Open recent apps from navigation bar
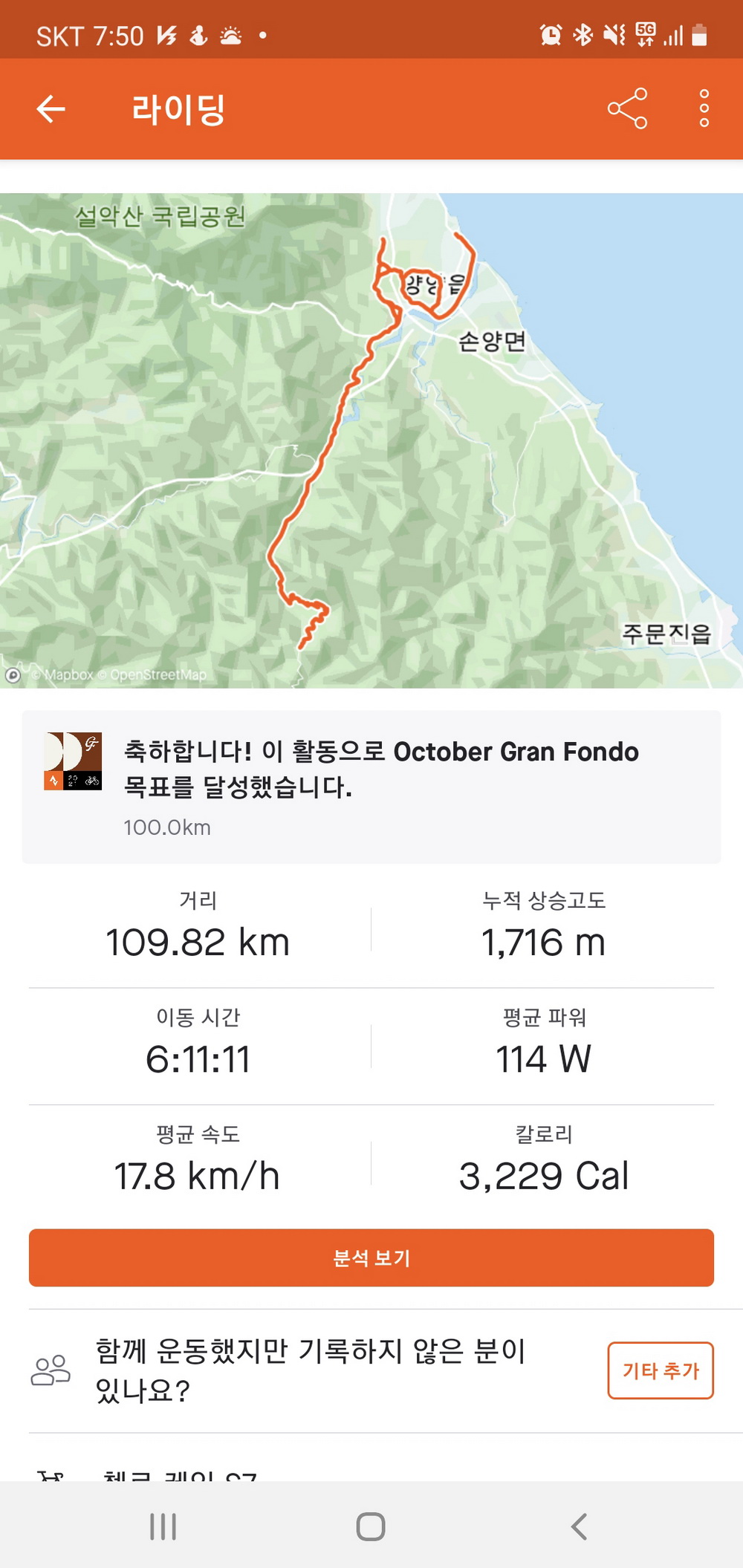The image size is (743, 1568). click(x=163, y=1526)
